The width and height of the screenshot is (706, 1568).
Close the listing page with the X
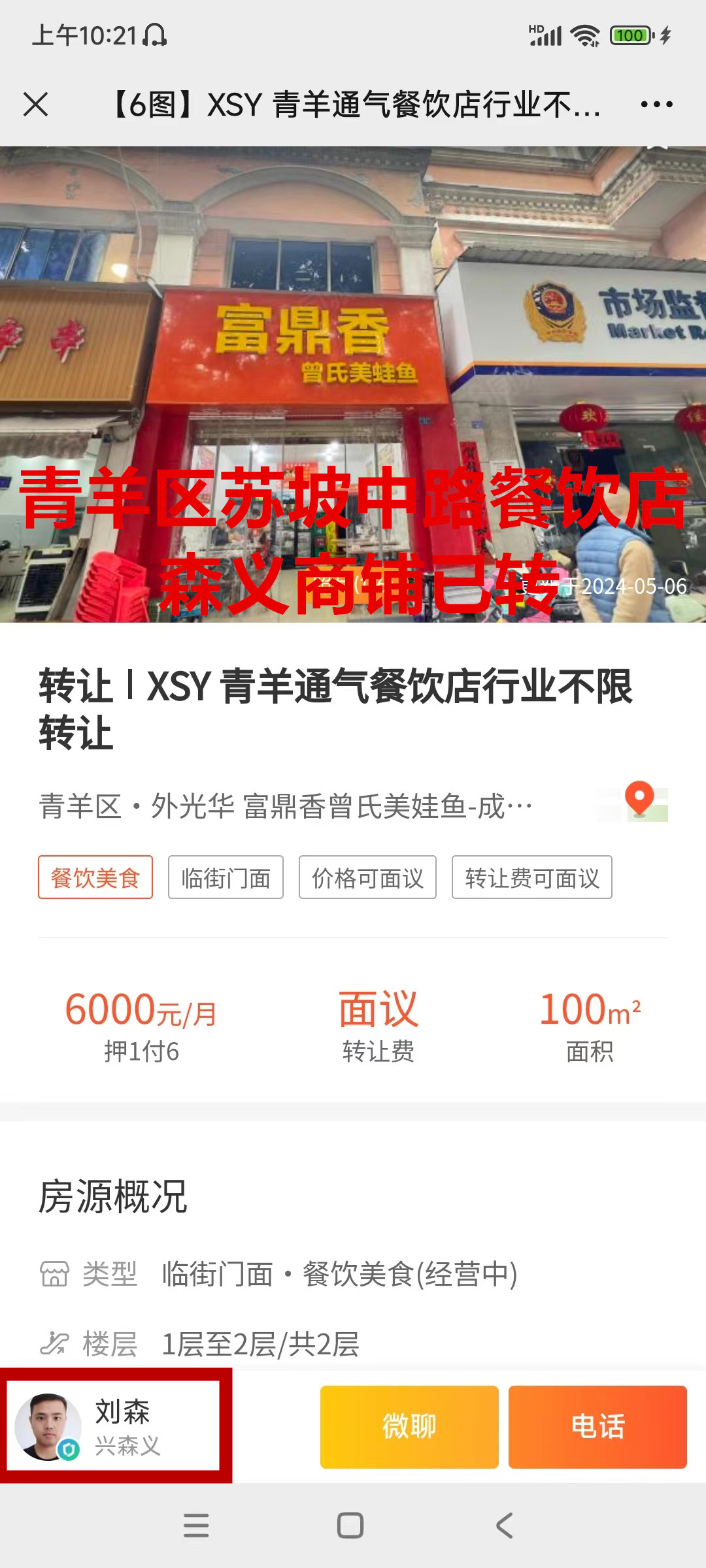tap(35, 105)
